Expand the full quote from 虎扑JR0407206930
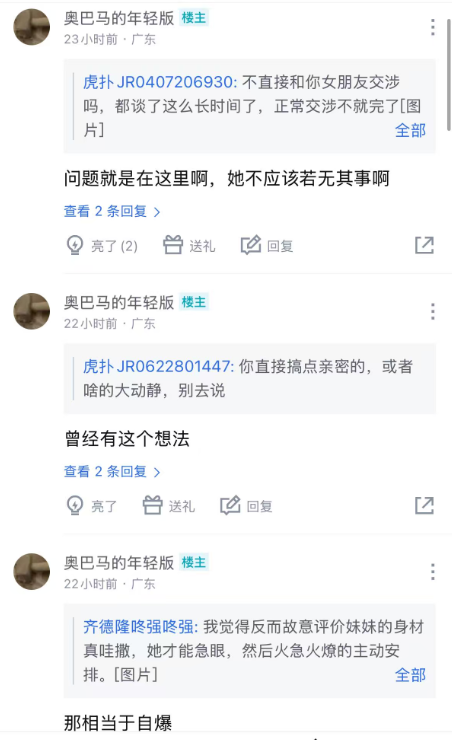 410,130
